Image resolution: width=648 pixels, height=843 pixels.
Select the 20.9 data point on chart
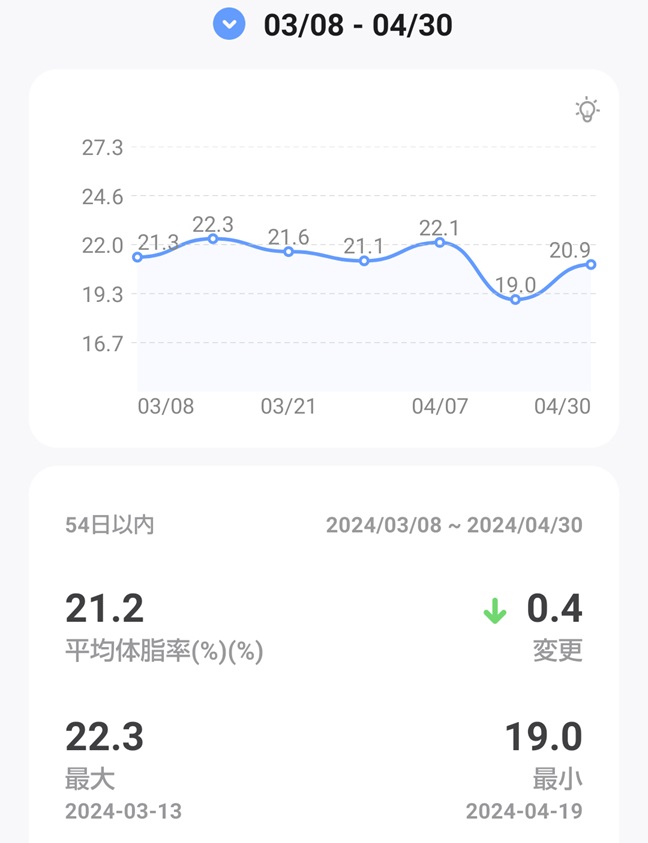coord(591,265)
